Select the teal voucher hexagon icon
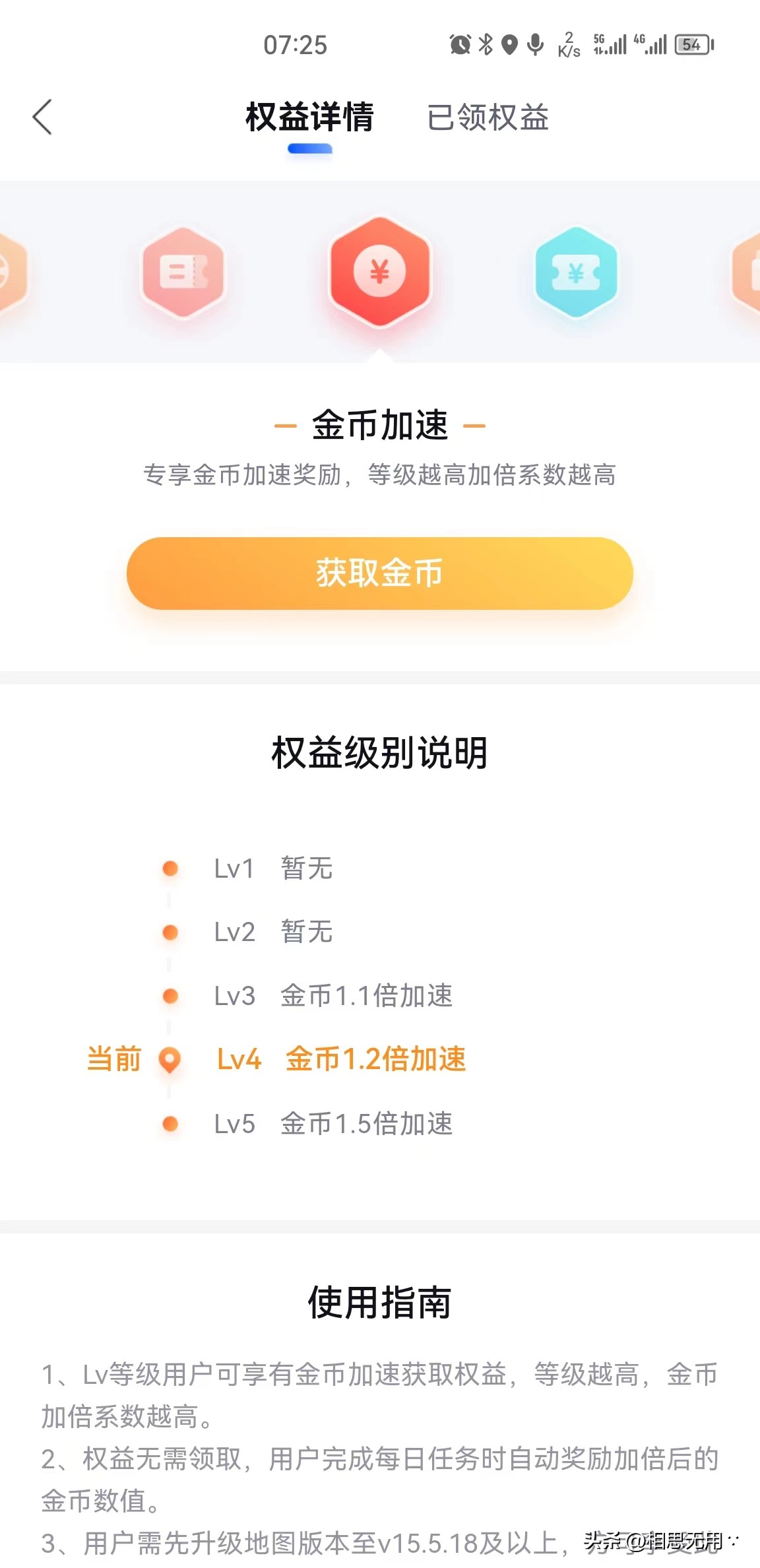The width and height of the screenshot is (760, 1568). [x=576, y=273]
